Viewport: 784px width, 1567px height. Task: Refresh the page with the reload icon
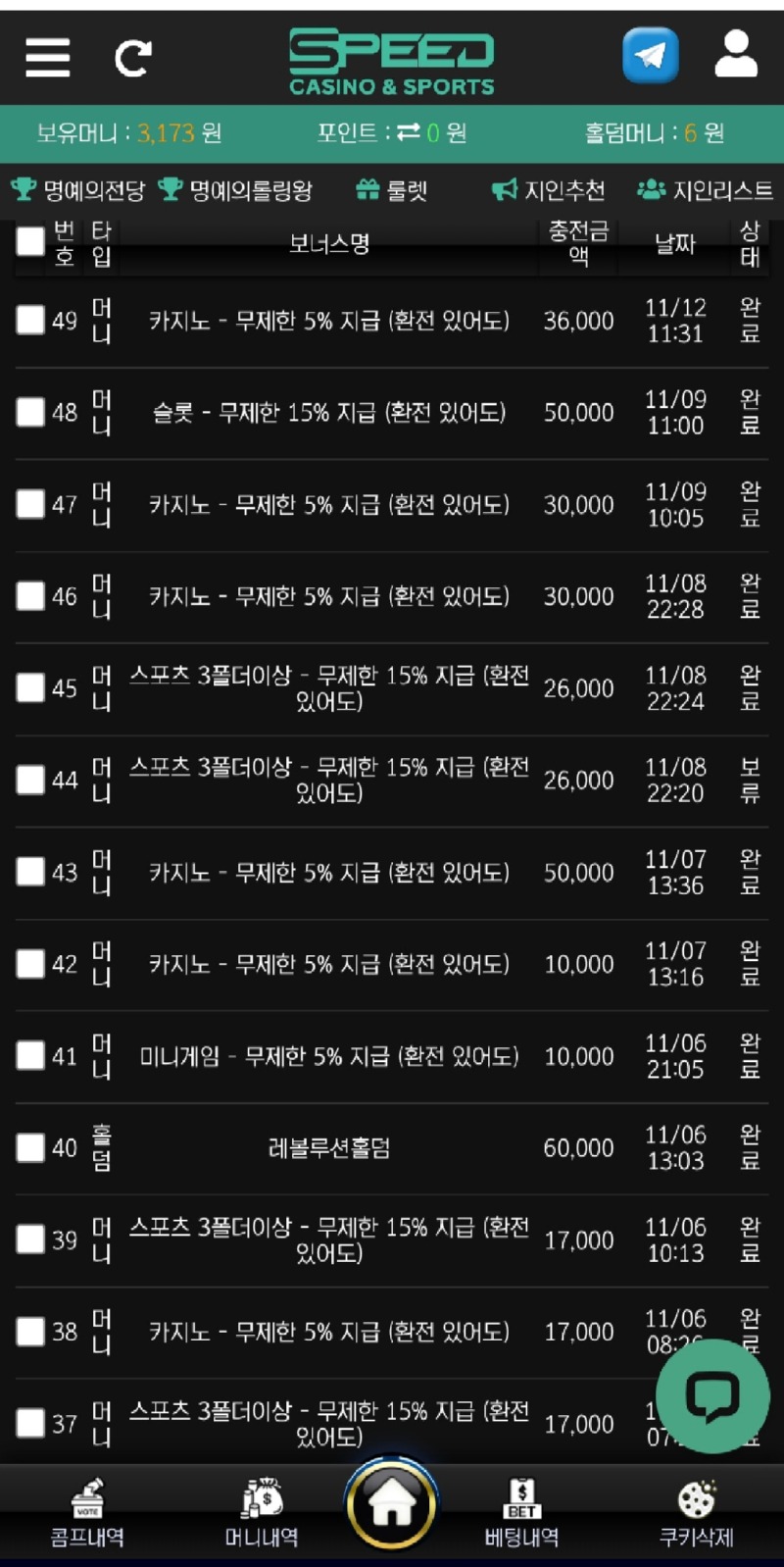[132, 58]
